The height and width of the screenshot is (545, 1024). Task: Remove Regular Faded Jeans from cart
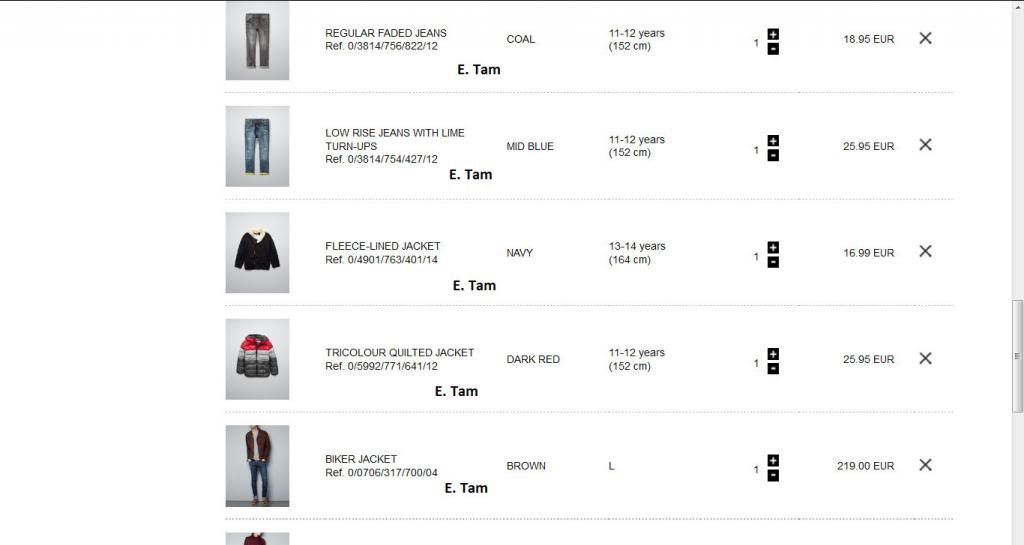(x=925, y=38)
